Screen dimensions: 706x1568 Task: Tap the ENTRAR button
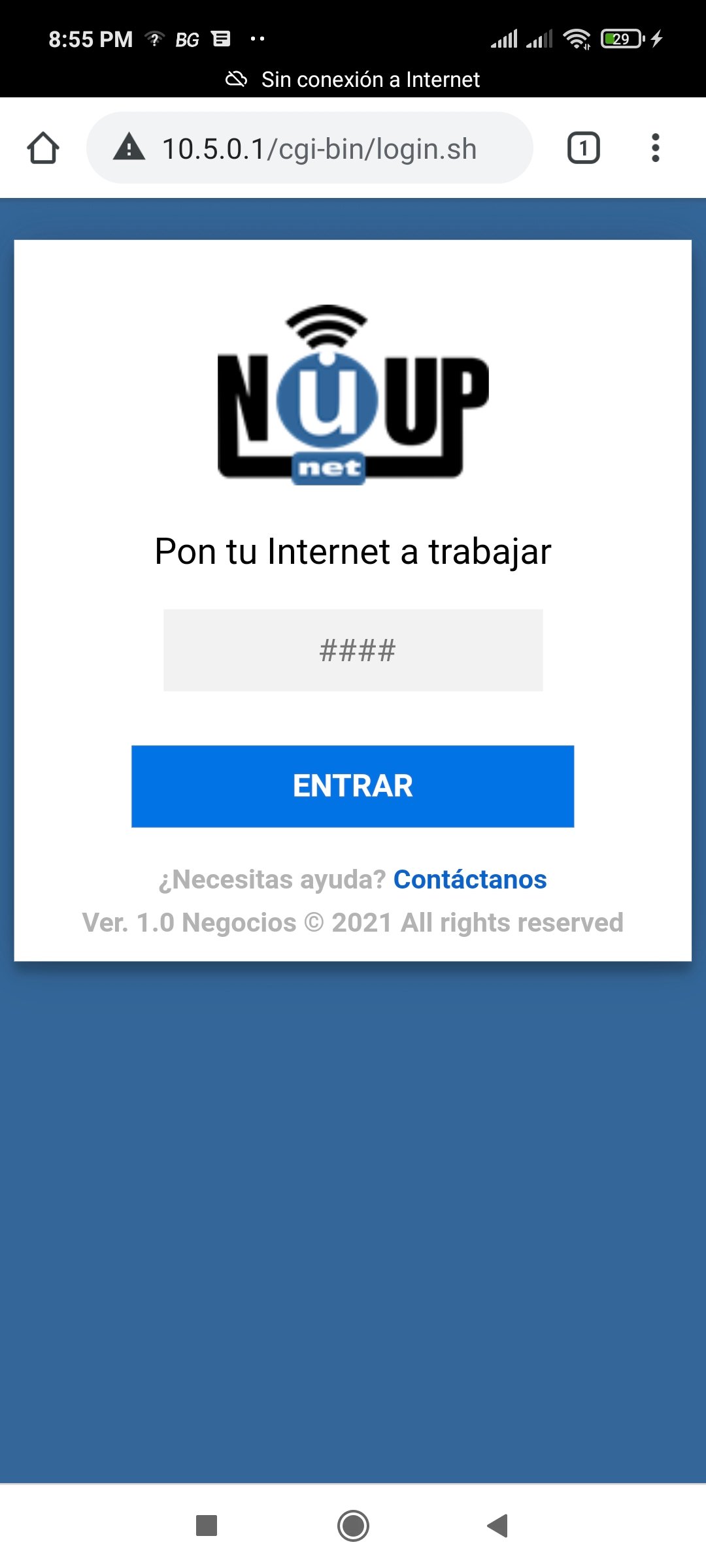353,786
